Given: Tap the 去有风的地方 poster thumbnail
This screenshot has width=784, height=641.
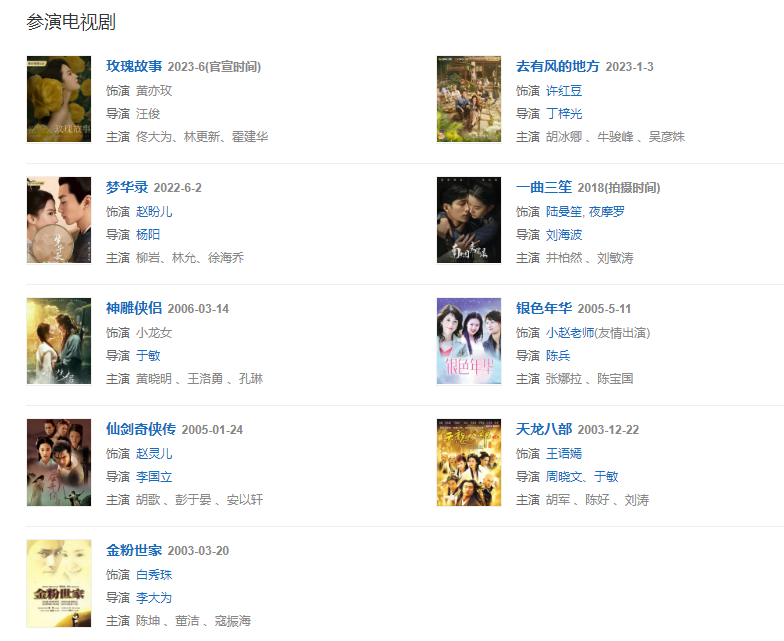Looking at the screenshot, I should pyautogui.click(x=469, y=99).
